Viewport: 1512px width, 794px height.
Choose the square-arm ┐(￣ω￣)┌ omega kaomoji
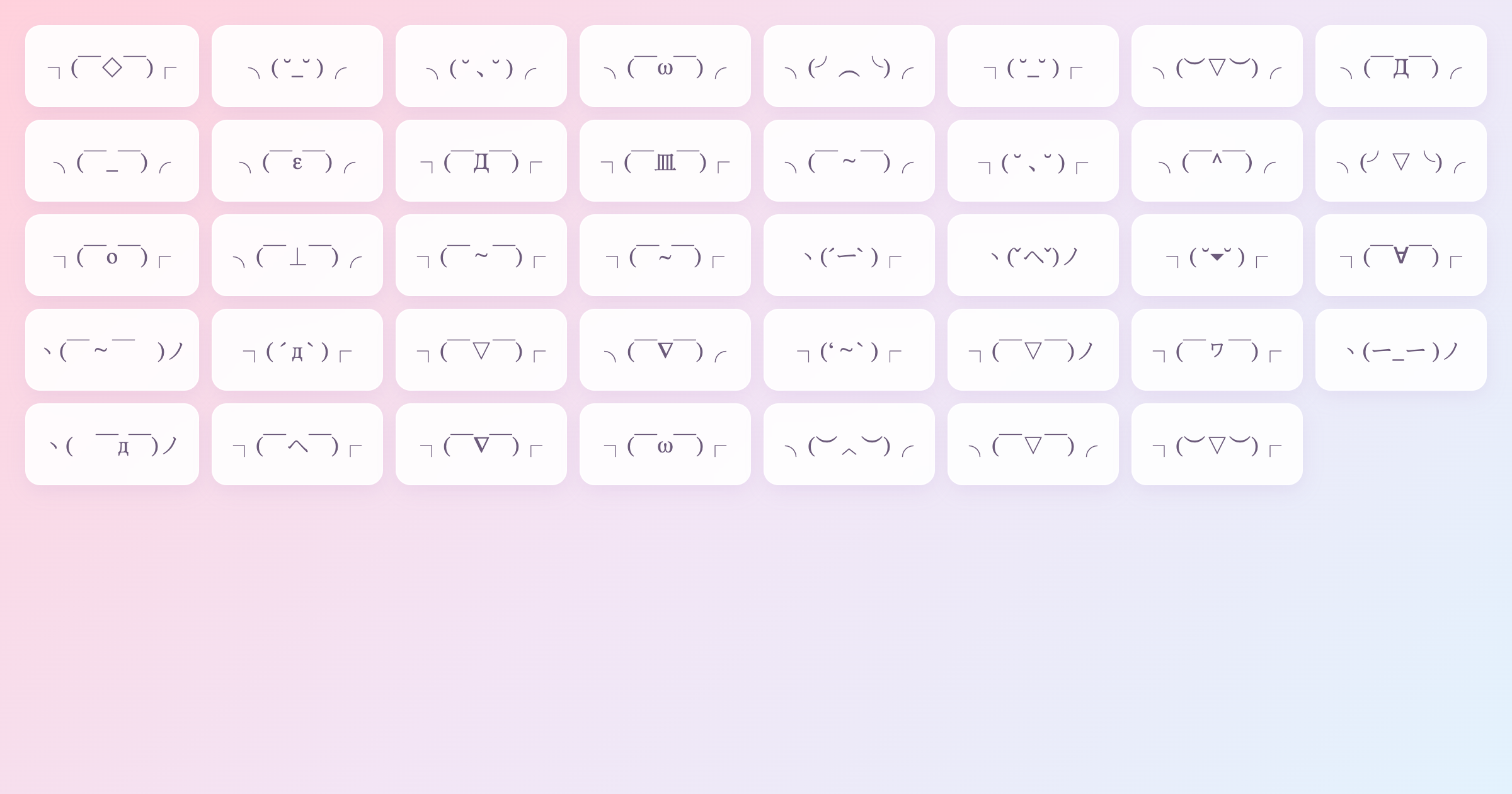click(x=665, y=444)
